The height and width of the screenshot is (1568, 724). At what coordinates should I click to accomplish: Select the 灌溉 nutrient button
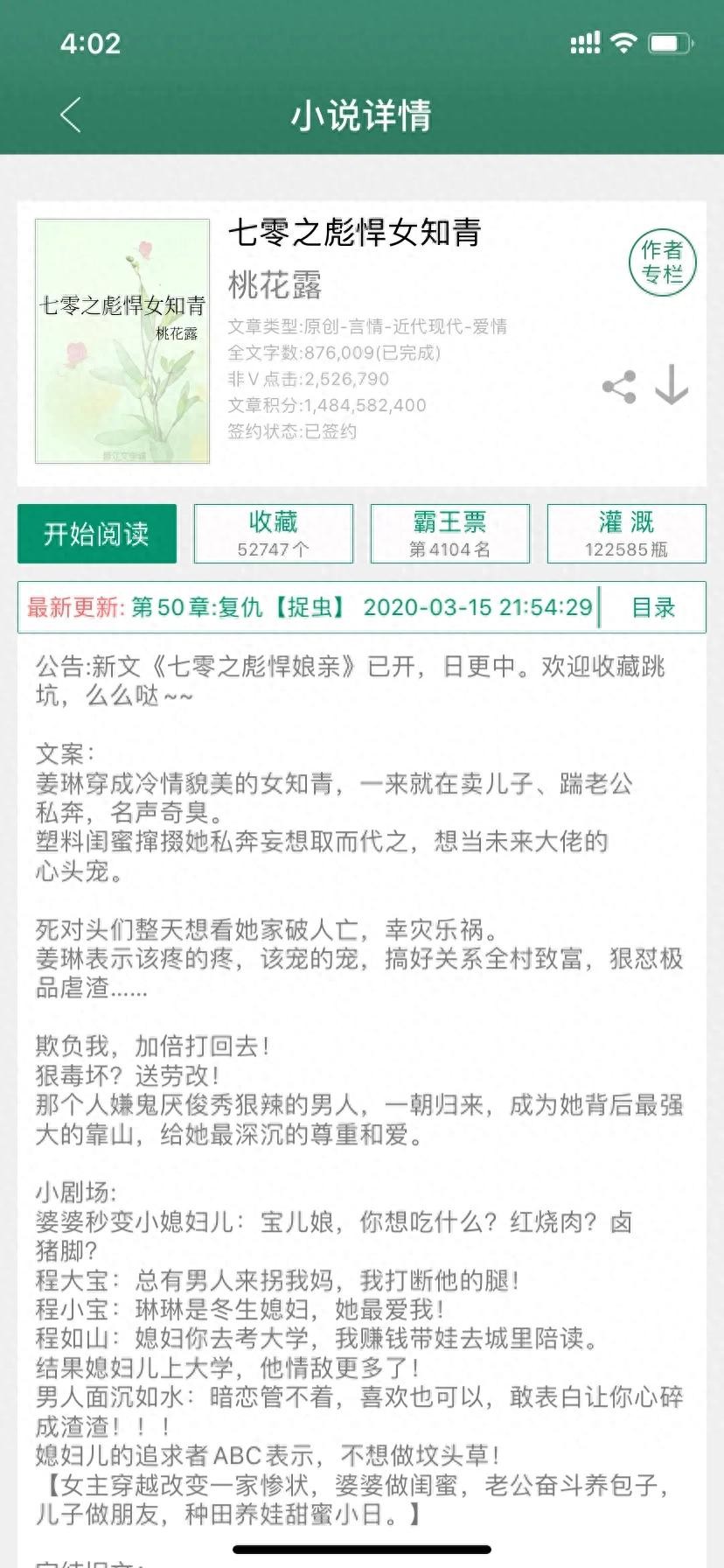point(626,534)
